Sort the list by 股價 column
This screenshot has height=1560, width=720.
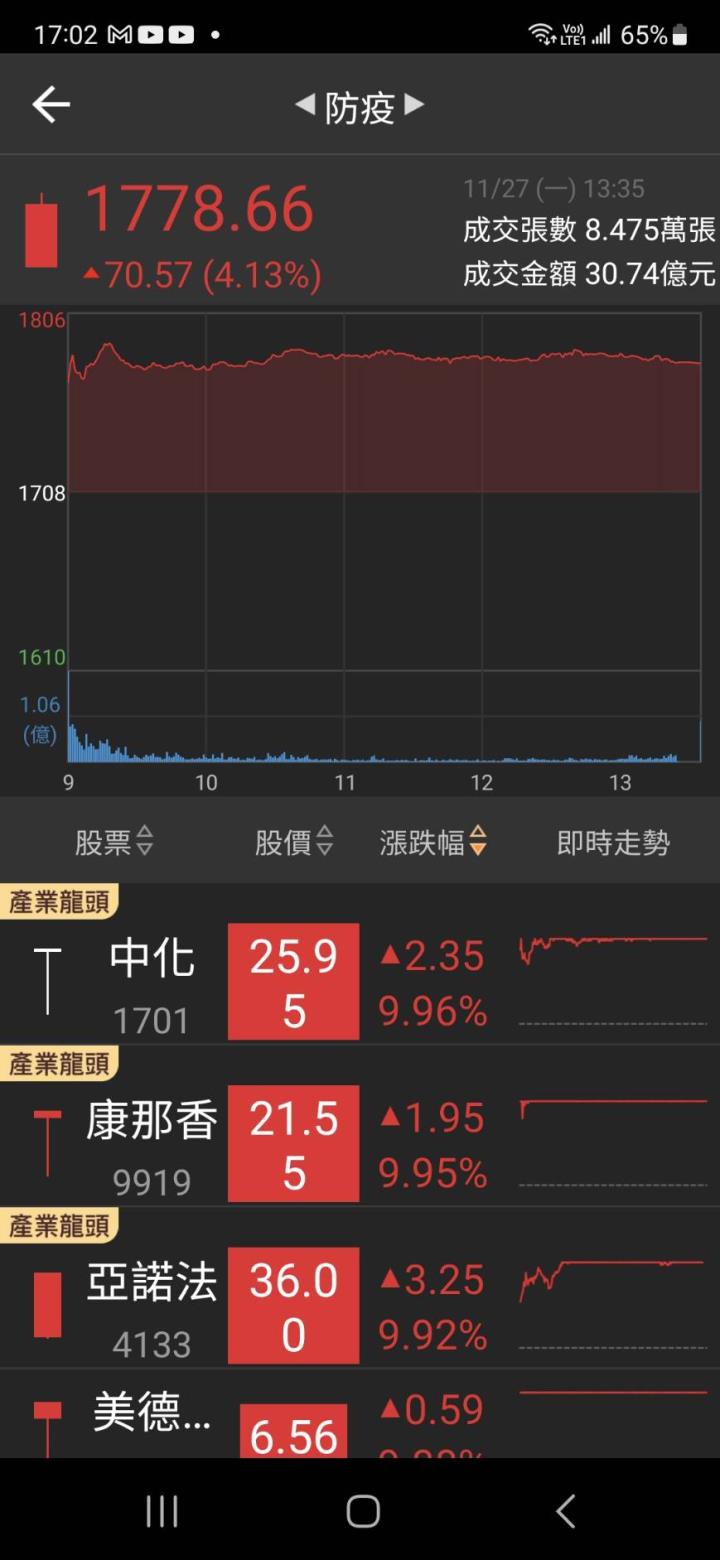click(x=294, y=842)
